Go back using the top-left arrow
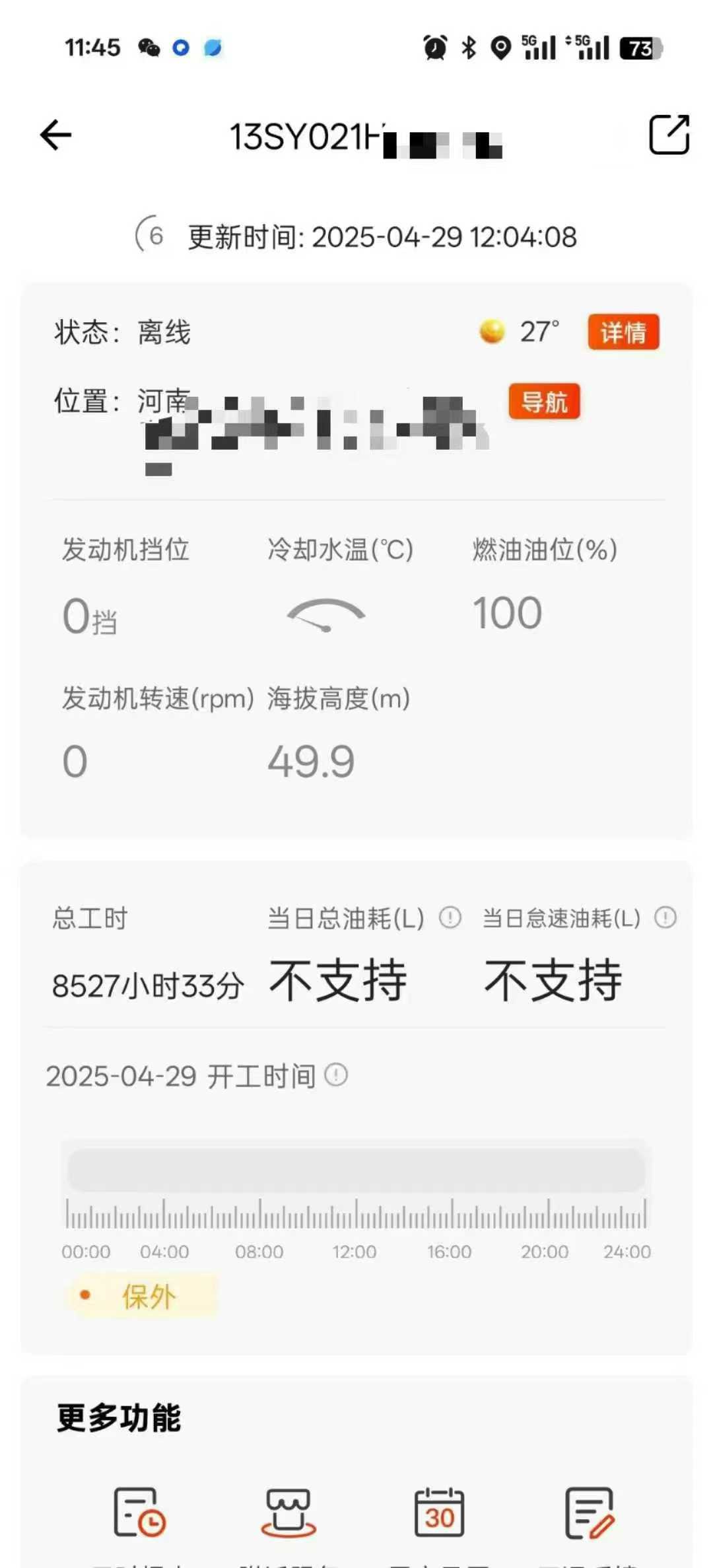Screen dimensions: 713x1568 [55, 135]
